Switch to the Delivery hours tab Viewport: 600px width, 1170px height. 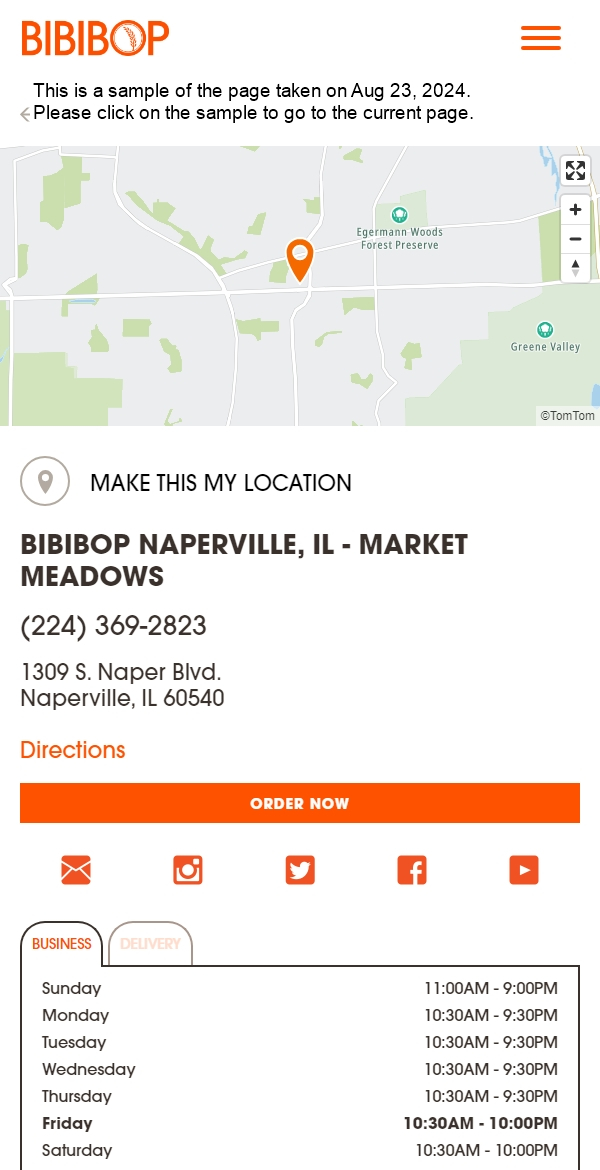click(150, 944)
